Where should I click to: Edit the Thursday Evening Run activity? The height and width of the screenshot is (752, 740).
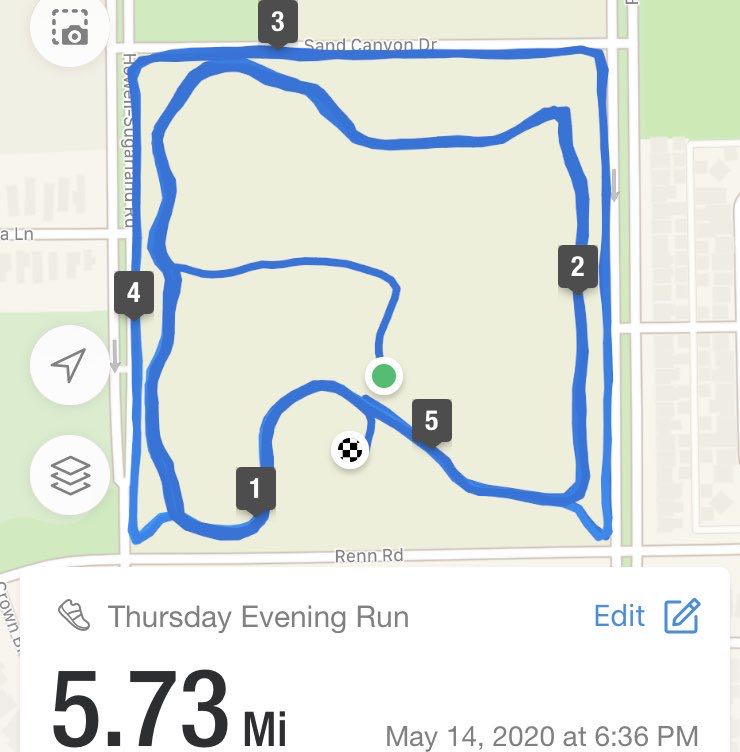pos(647,616)
